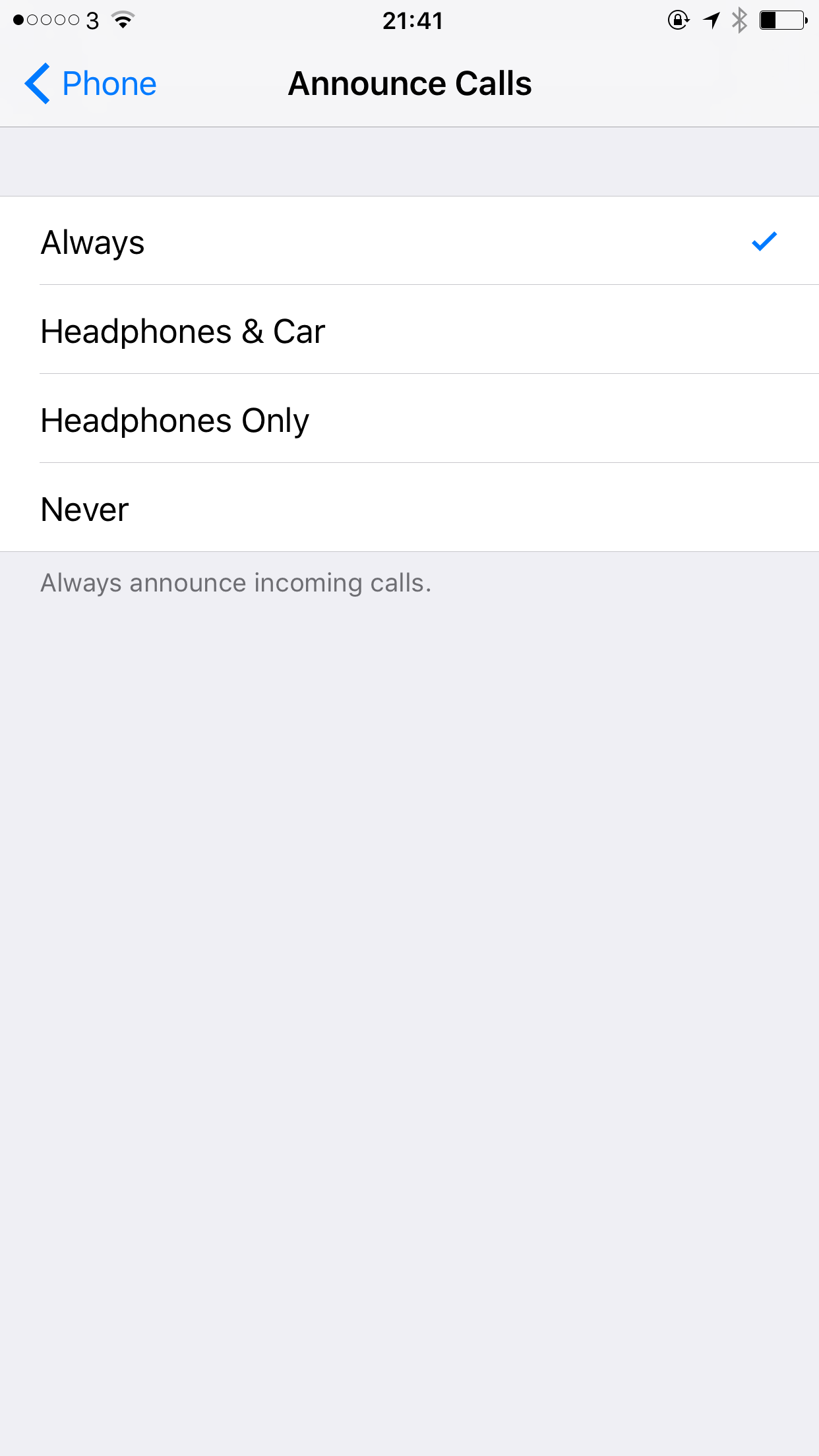
Task: Set announce calls to Never
Action: click(409, 508)
